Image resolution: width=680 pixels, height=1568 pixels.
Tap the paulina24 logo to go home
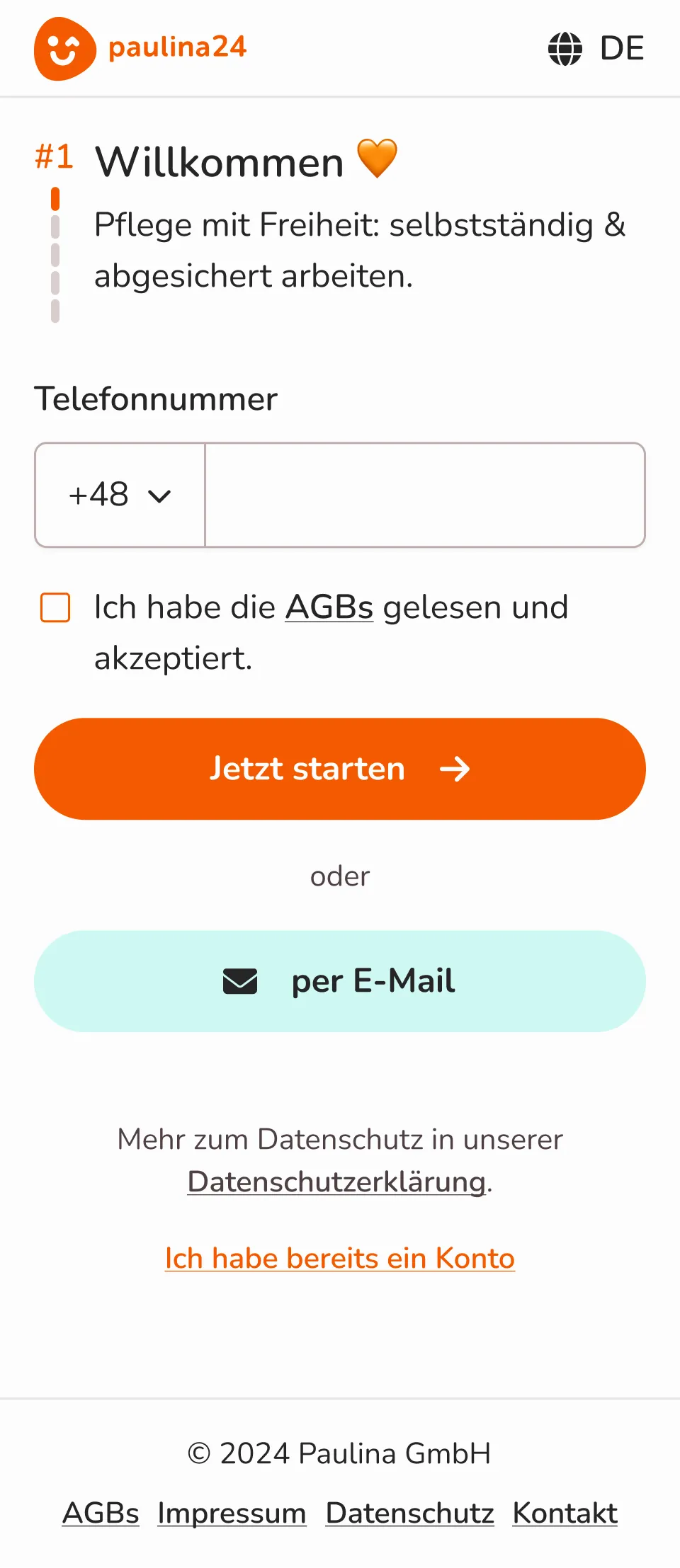[x=140, y=48]
